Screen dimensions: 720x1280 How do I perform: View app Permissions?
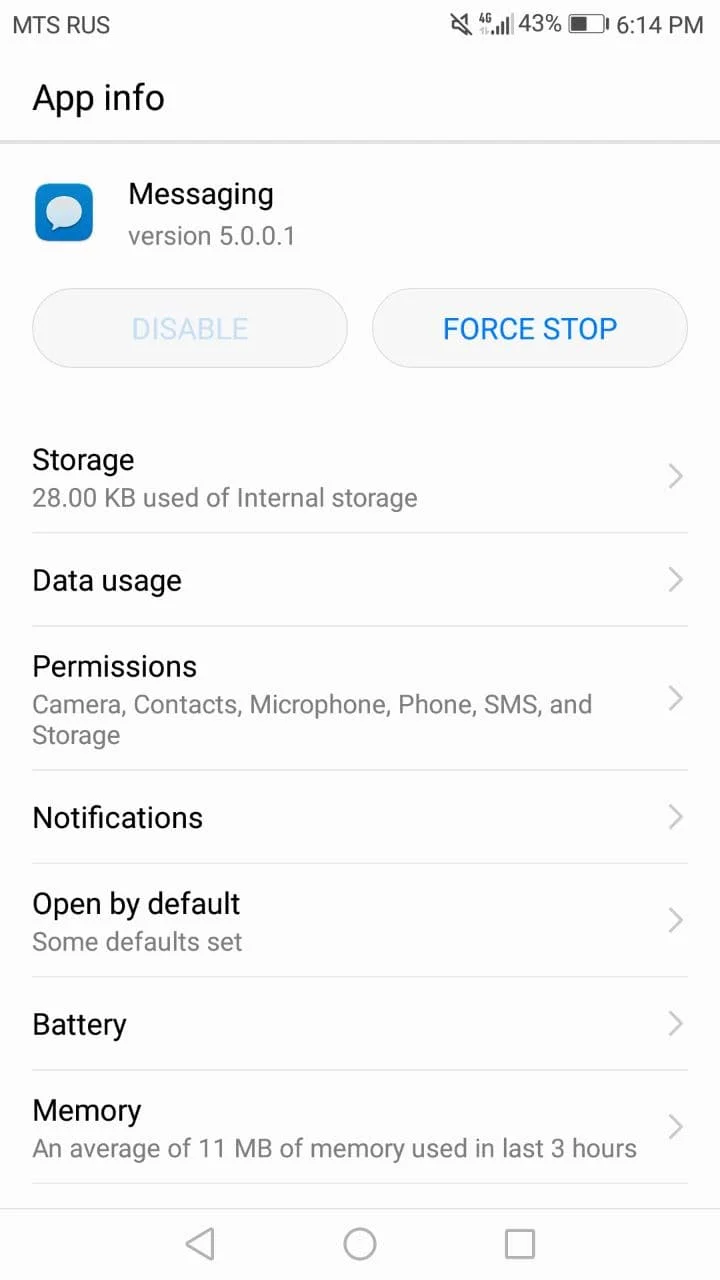coord(360,699)
